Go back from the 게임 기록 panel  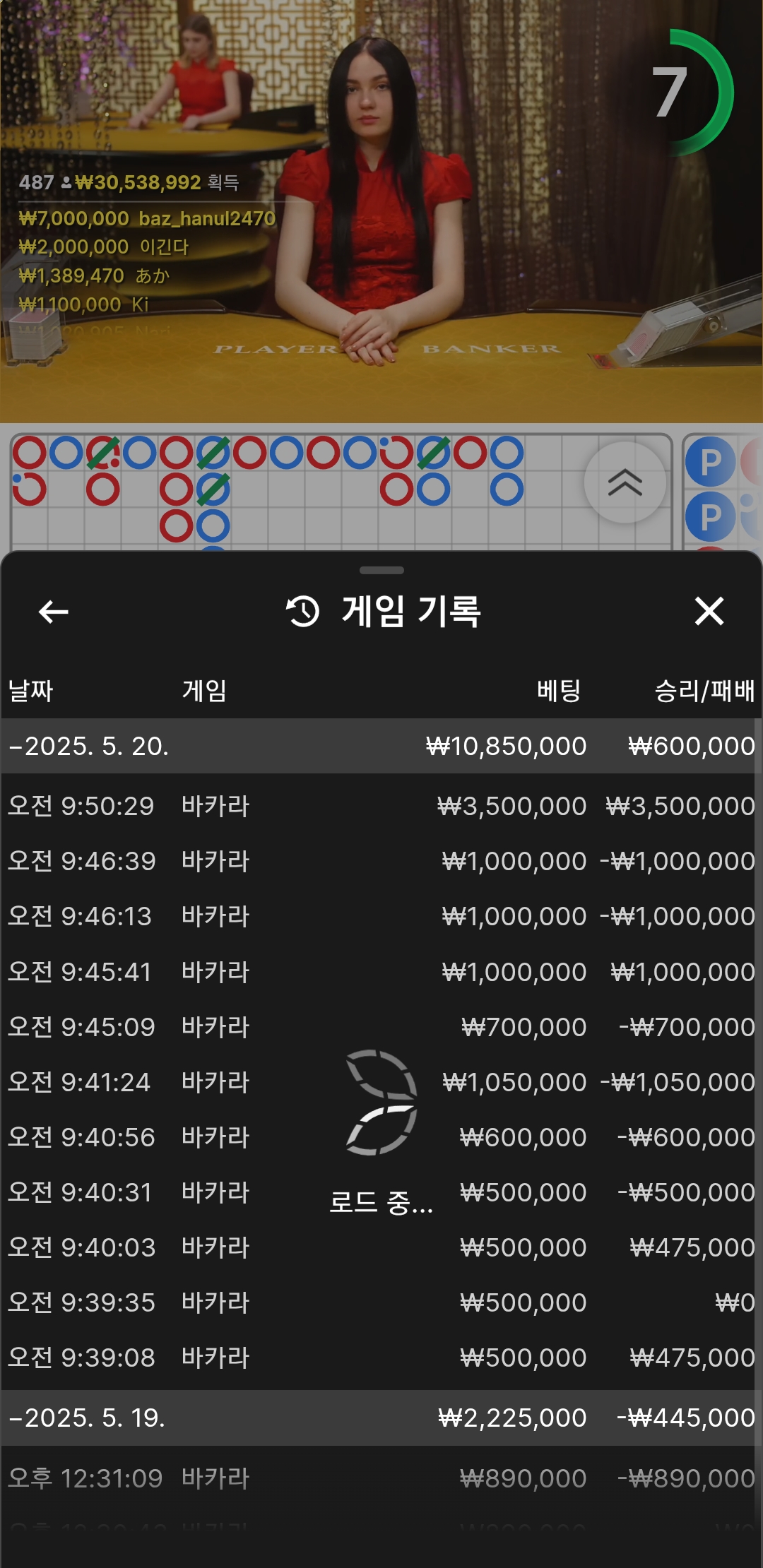click(54, 612)
